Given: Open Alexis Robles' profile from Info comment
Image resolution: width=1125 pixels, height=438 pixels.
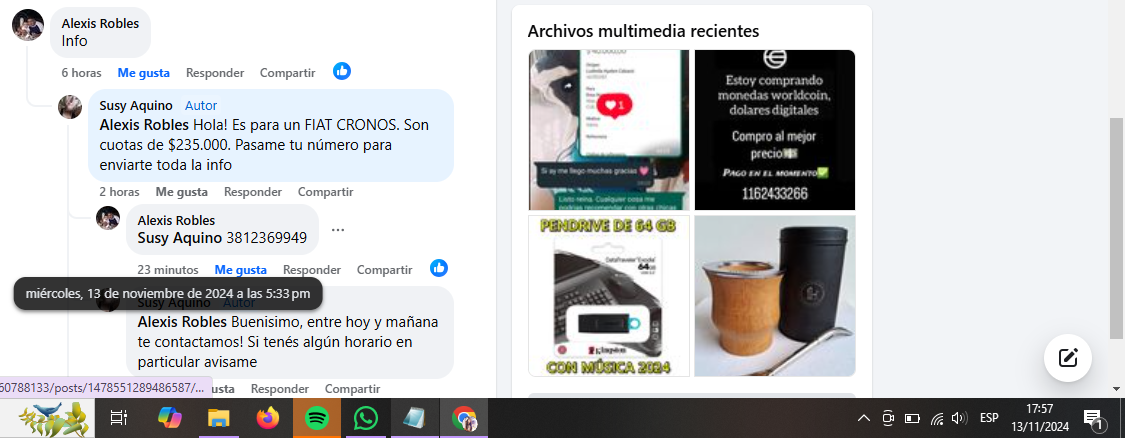Looking at the screenshot, I should 100,23.
